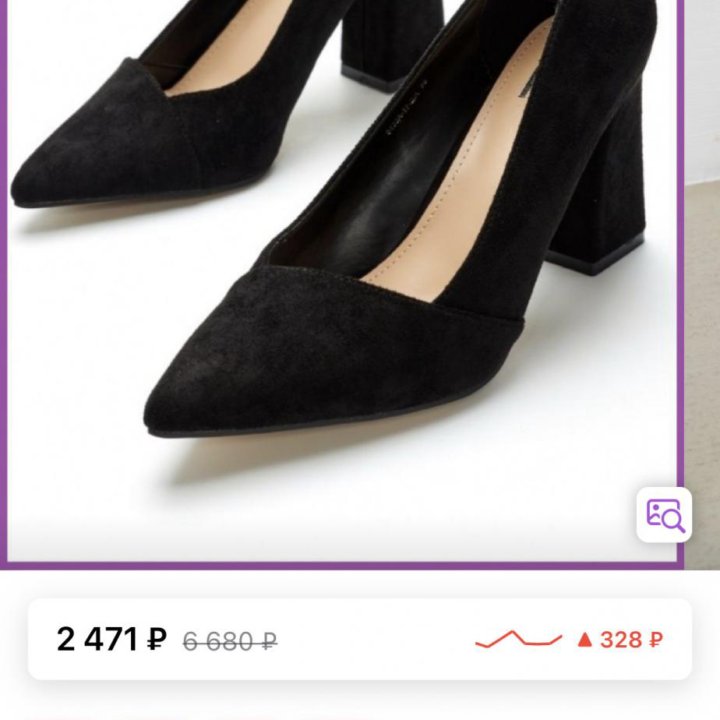Find similar items by photo icon

click(x=664, y=515)
